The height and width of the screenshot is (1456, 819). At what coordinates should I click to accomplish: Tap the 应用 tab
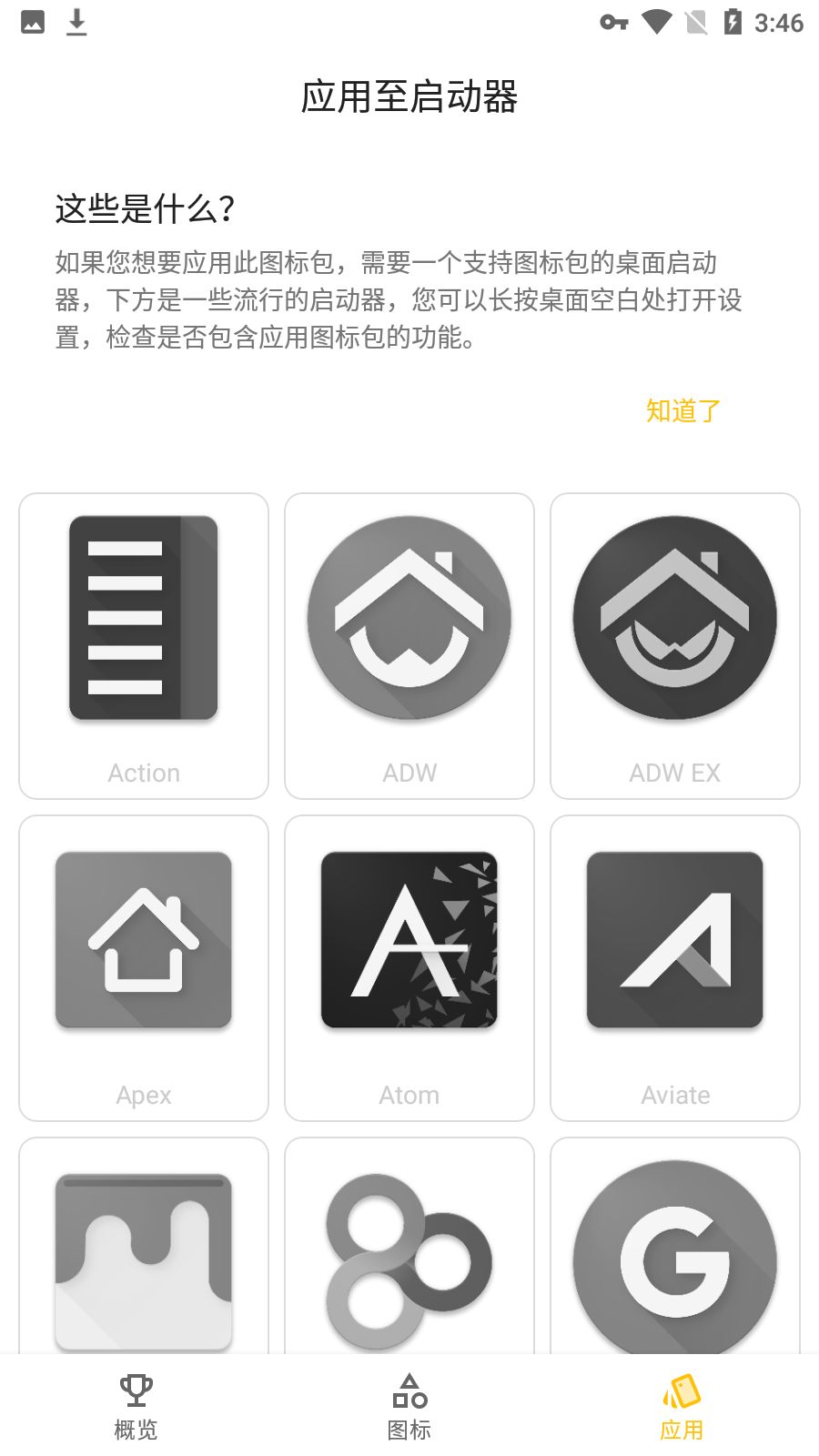[682, 1407]
